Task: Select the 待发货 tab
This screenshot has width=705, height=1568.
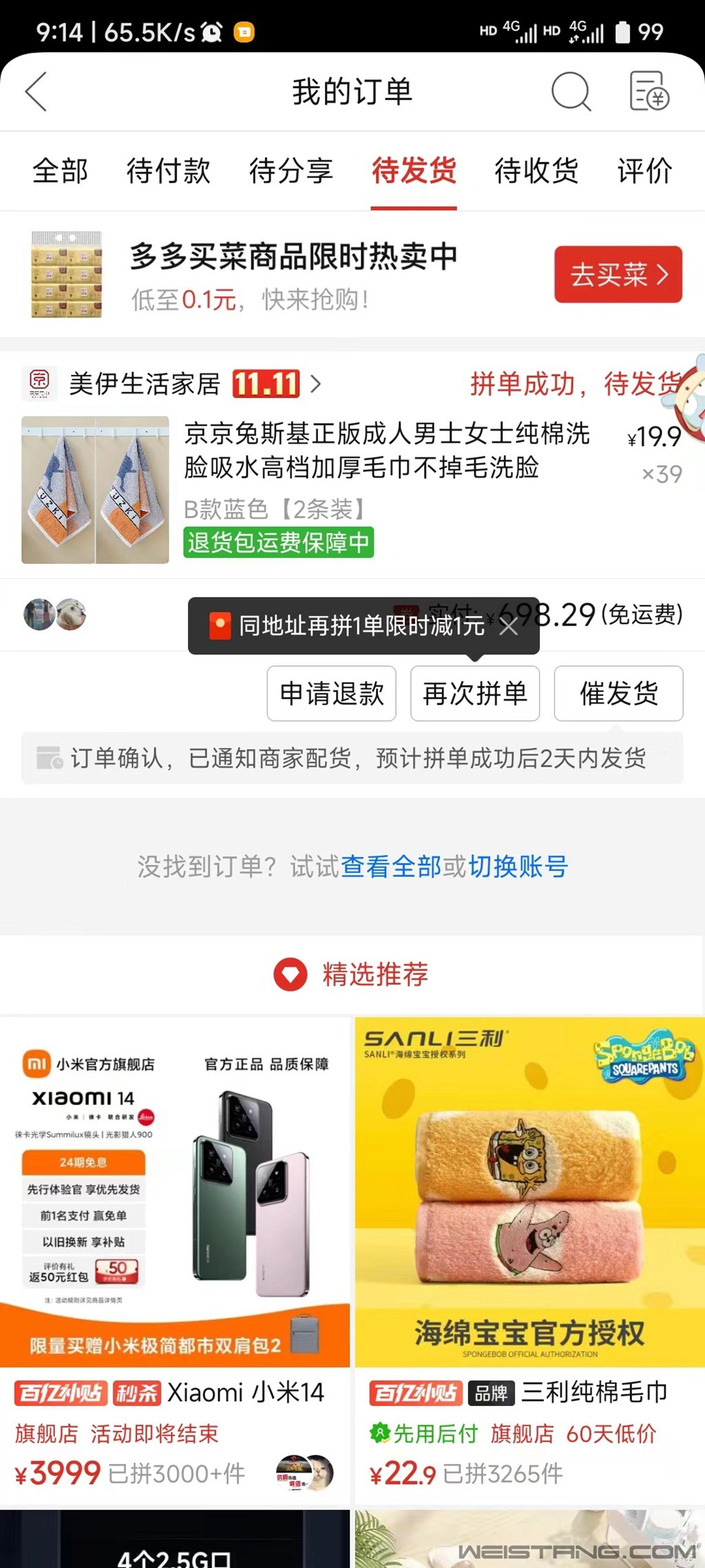Action: 414,171
